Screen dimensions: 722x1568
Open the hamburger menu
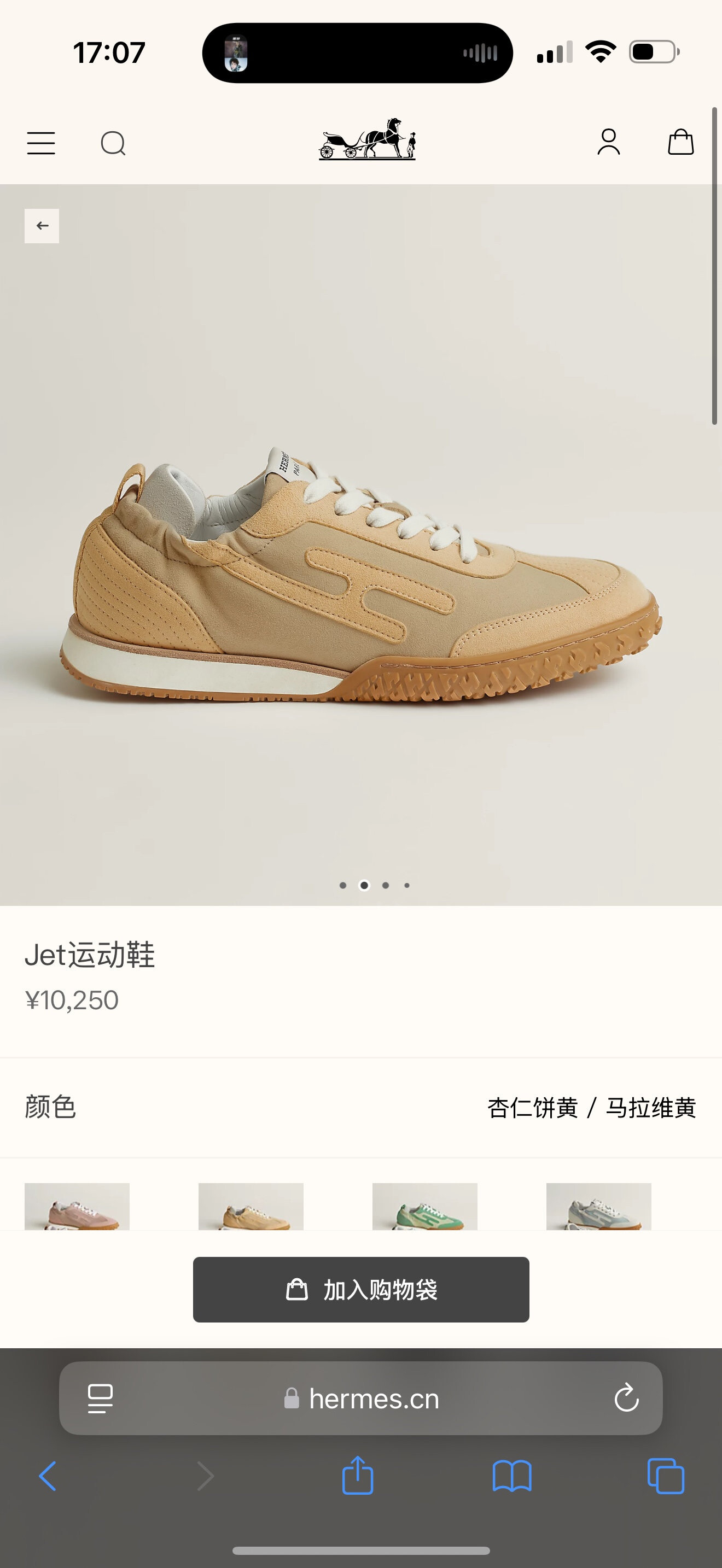point(41,144)
